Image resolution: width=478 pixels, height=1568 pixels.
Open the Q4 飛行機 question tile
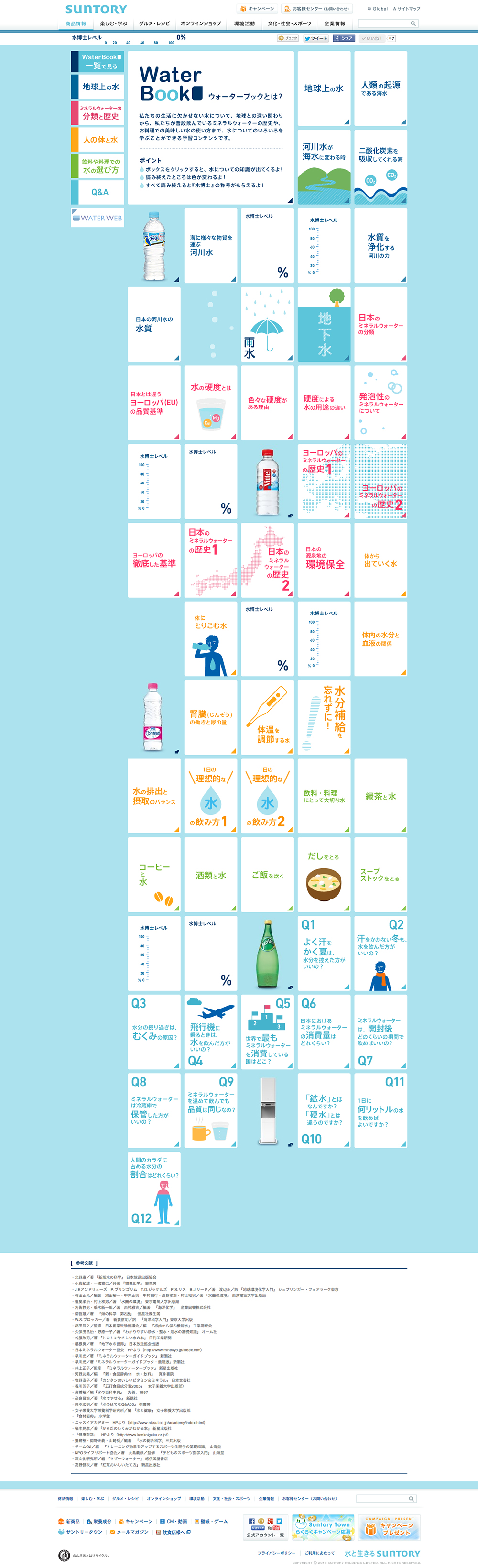[210, 1032]
